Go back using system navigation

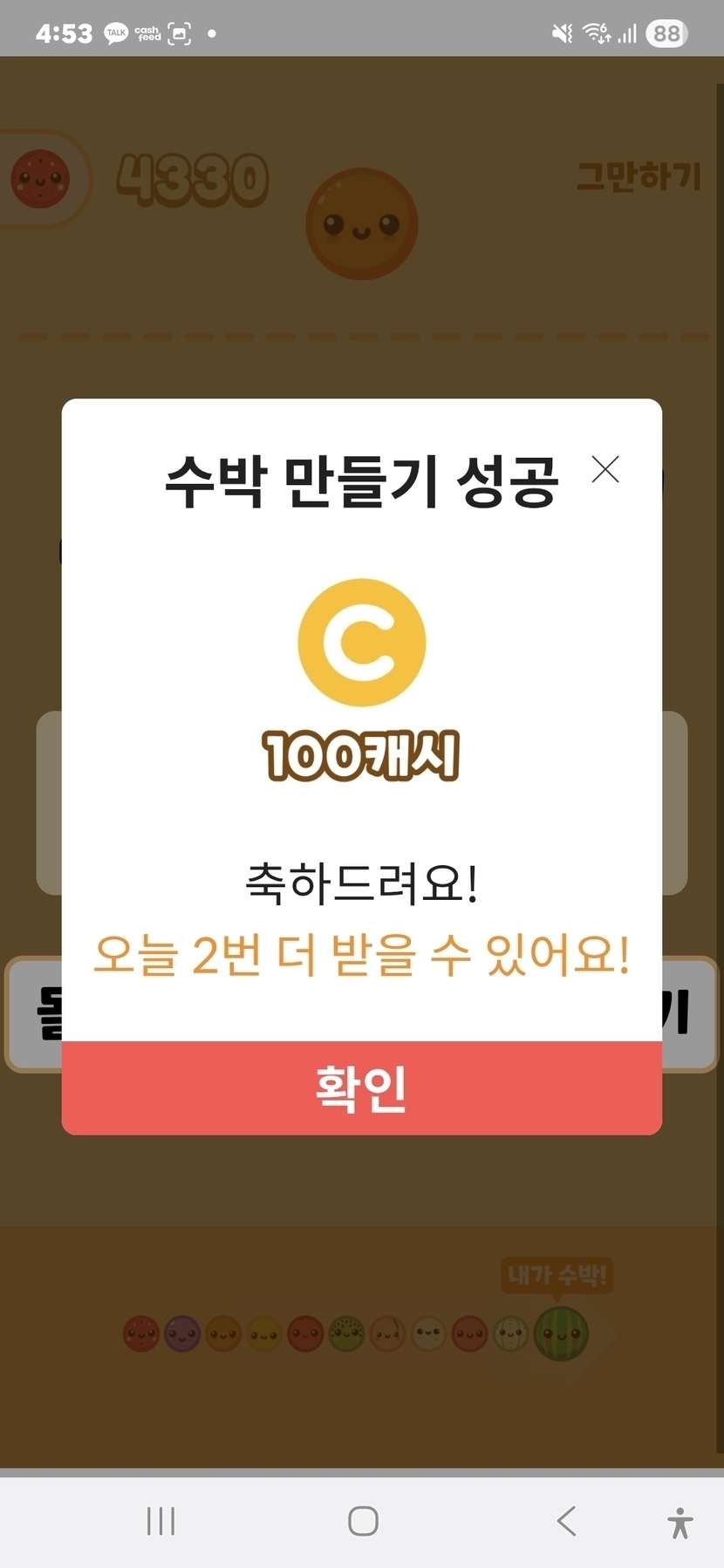click(566, 1521)
